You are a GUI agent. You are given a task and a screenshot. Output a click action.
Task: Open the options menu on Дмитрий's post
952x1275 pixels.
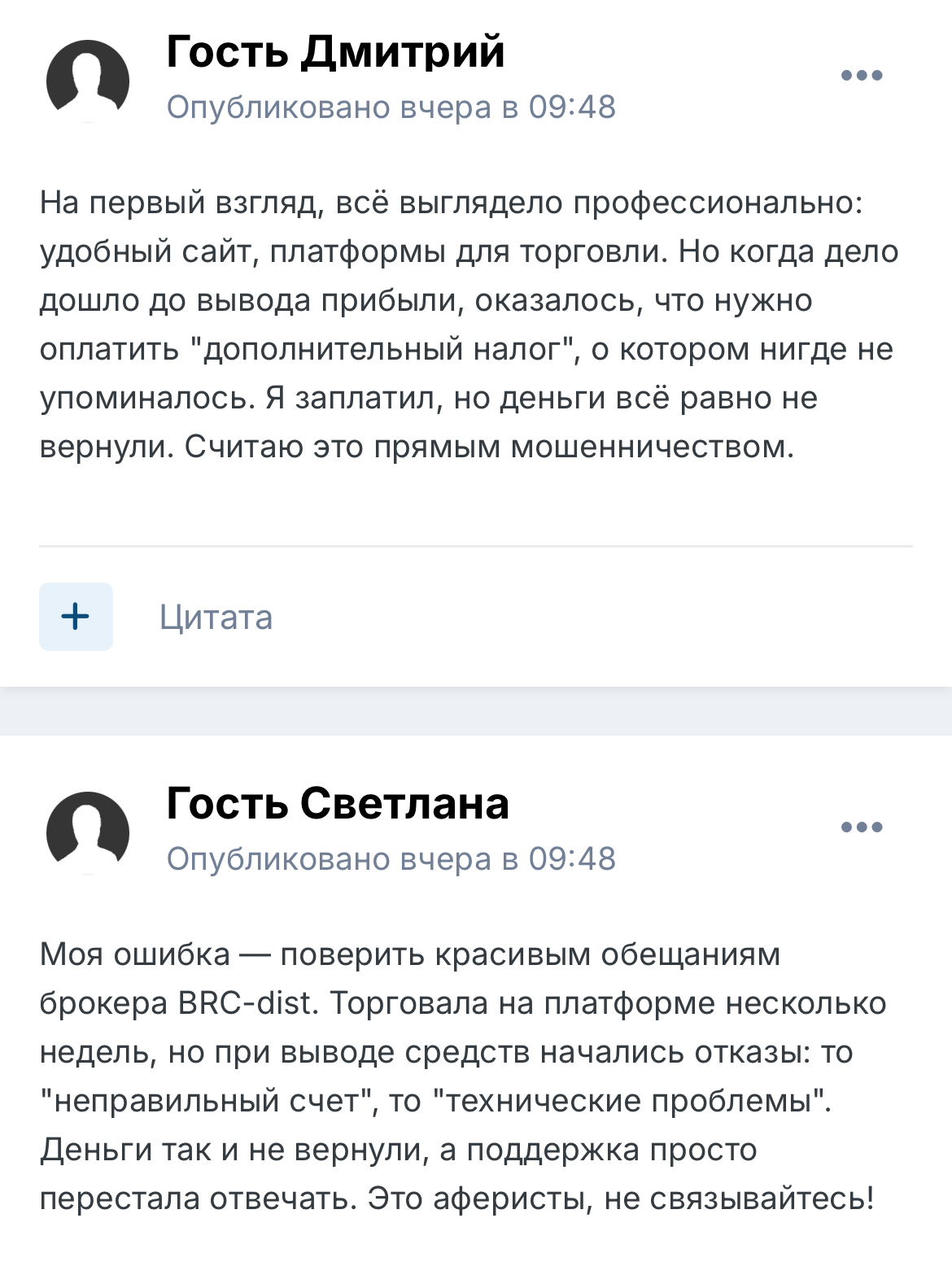861,76
